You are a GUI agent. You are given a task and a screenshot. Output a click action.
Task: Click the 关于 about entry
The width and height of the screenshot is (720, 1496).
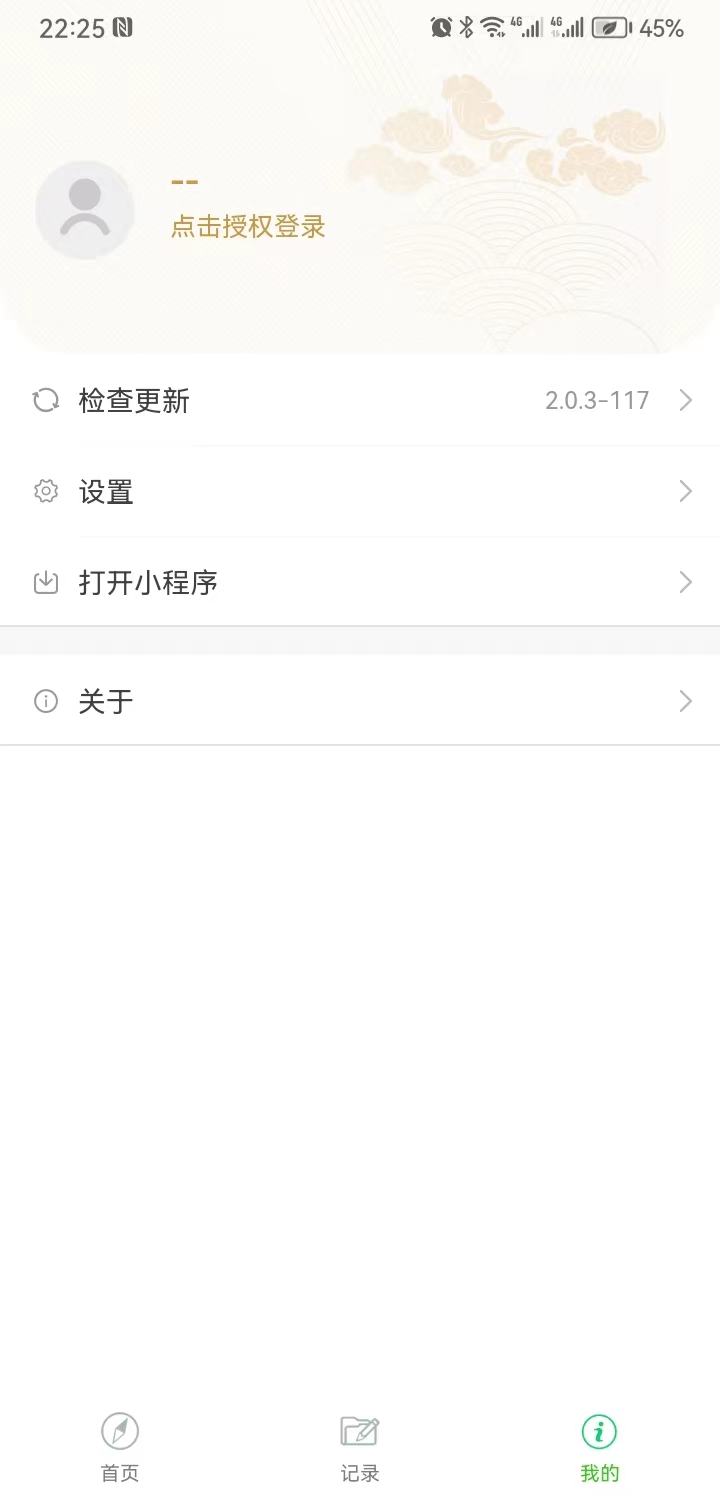106,701
